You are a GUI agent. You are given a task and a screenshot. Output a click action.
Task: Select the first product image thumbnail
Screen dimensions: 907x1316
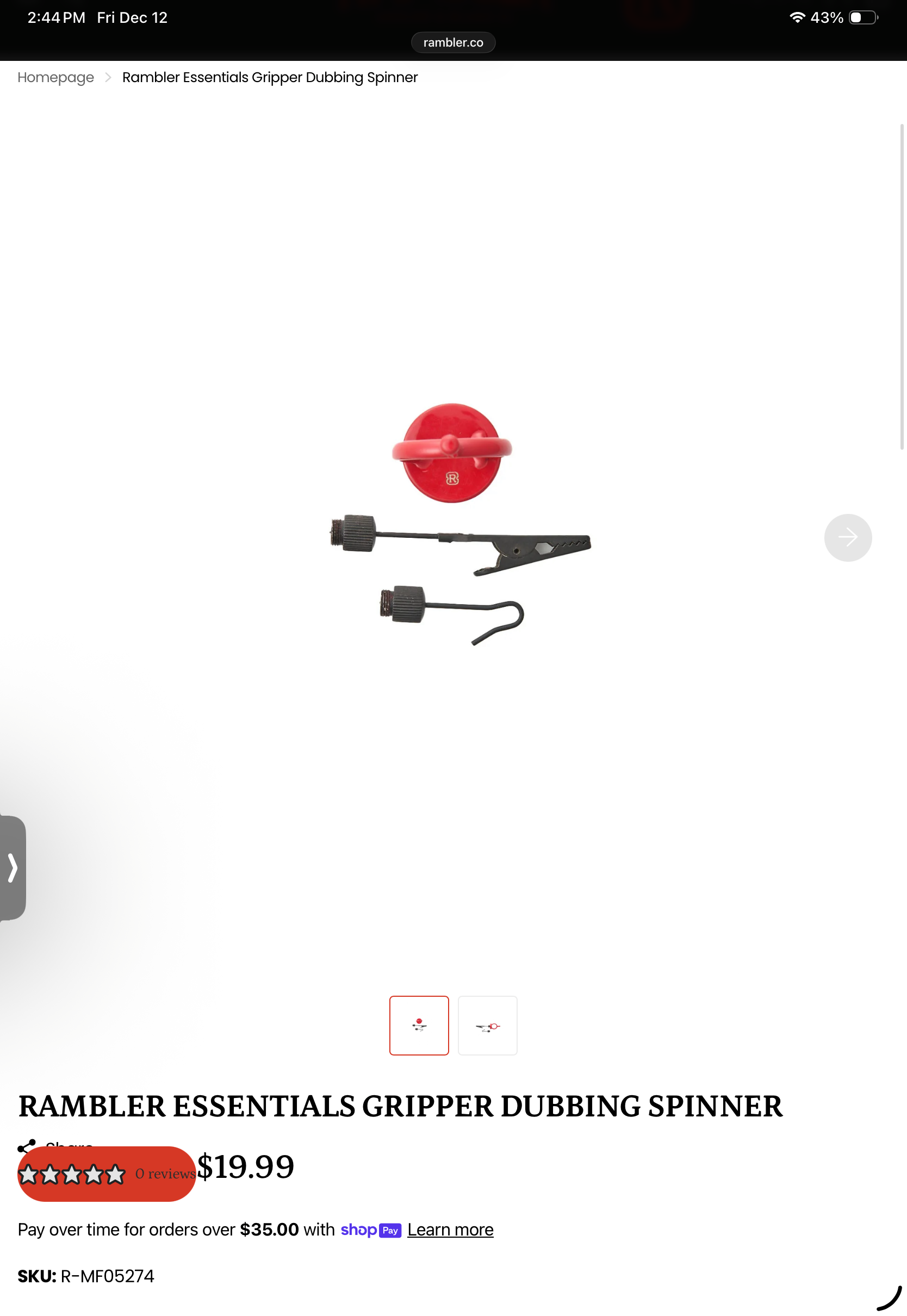pos(419,1025)
